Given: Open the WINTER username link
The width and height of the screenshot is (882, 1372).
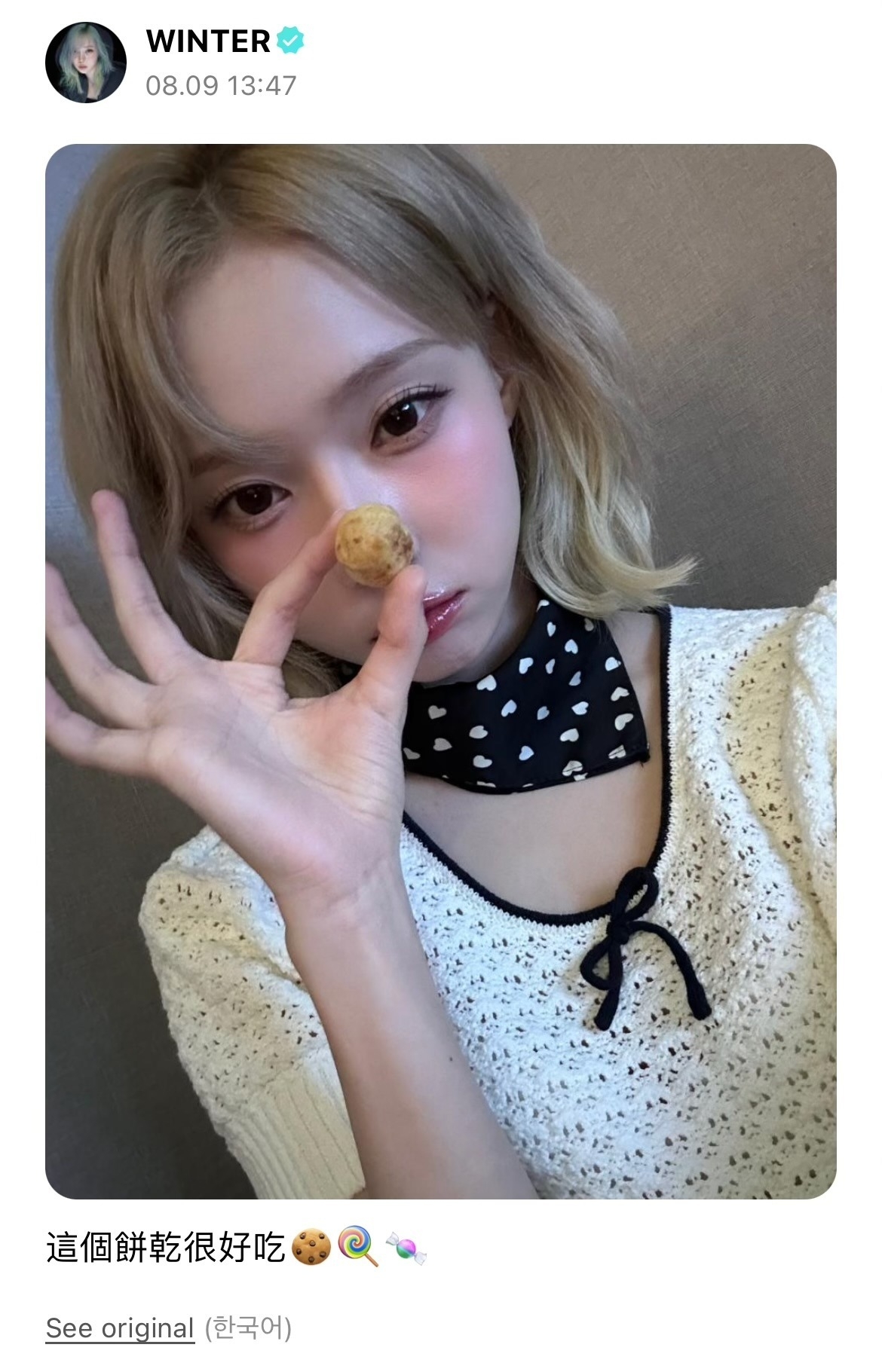Looking at the screenshot, I should pyautogui.click(x=208, y=41).
